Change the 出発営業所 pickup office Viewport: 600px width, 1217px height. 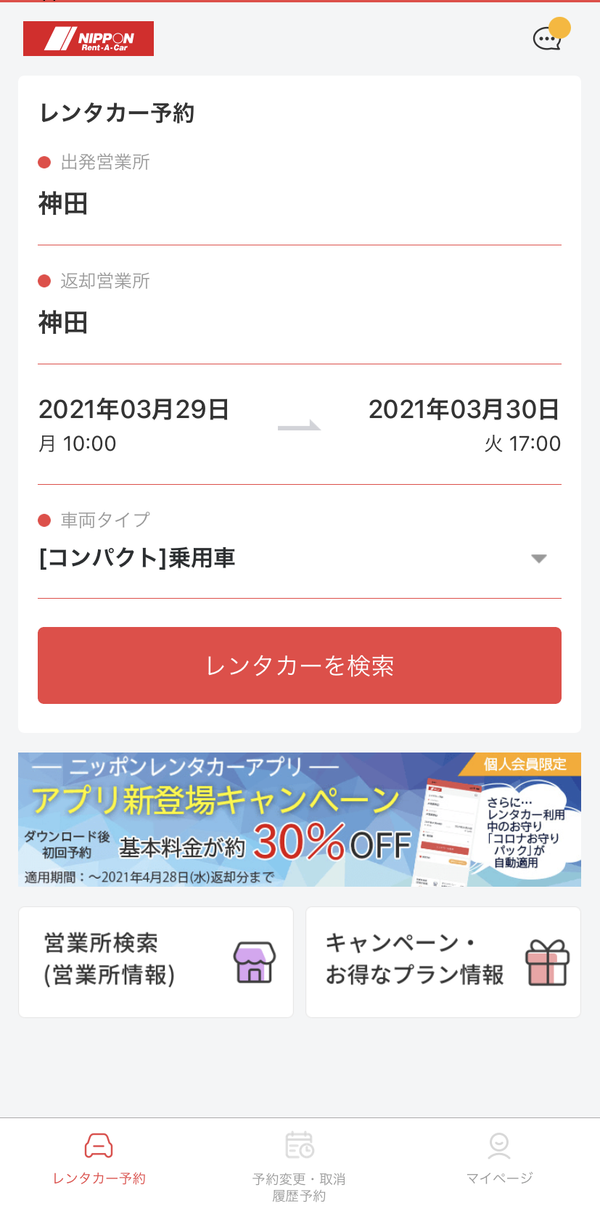(x=299, y=198)
